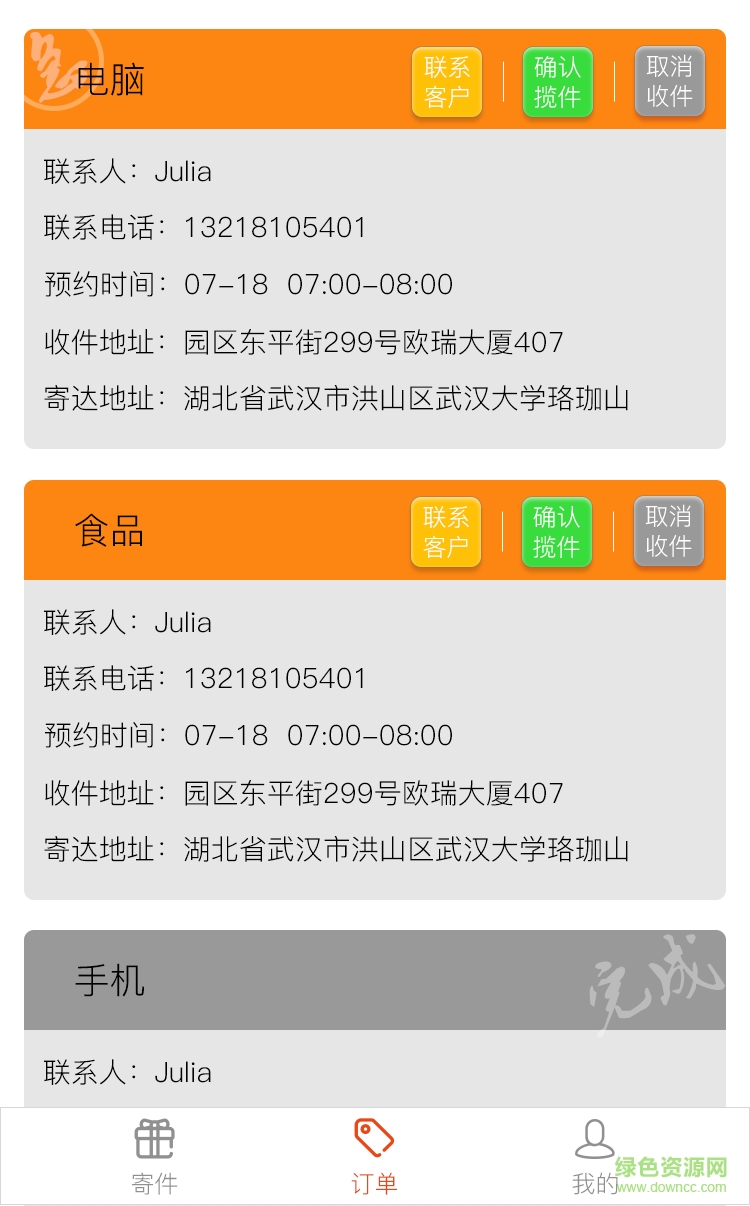Image resolution: width=750 pixels, height=1206 pixels.
Task: Tap 联系客户 on the 食品 order
Action: coord(446,532)
